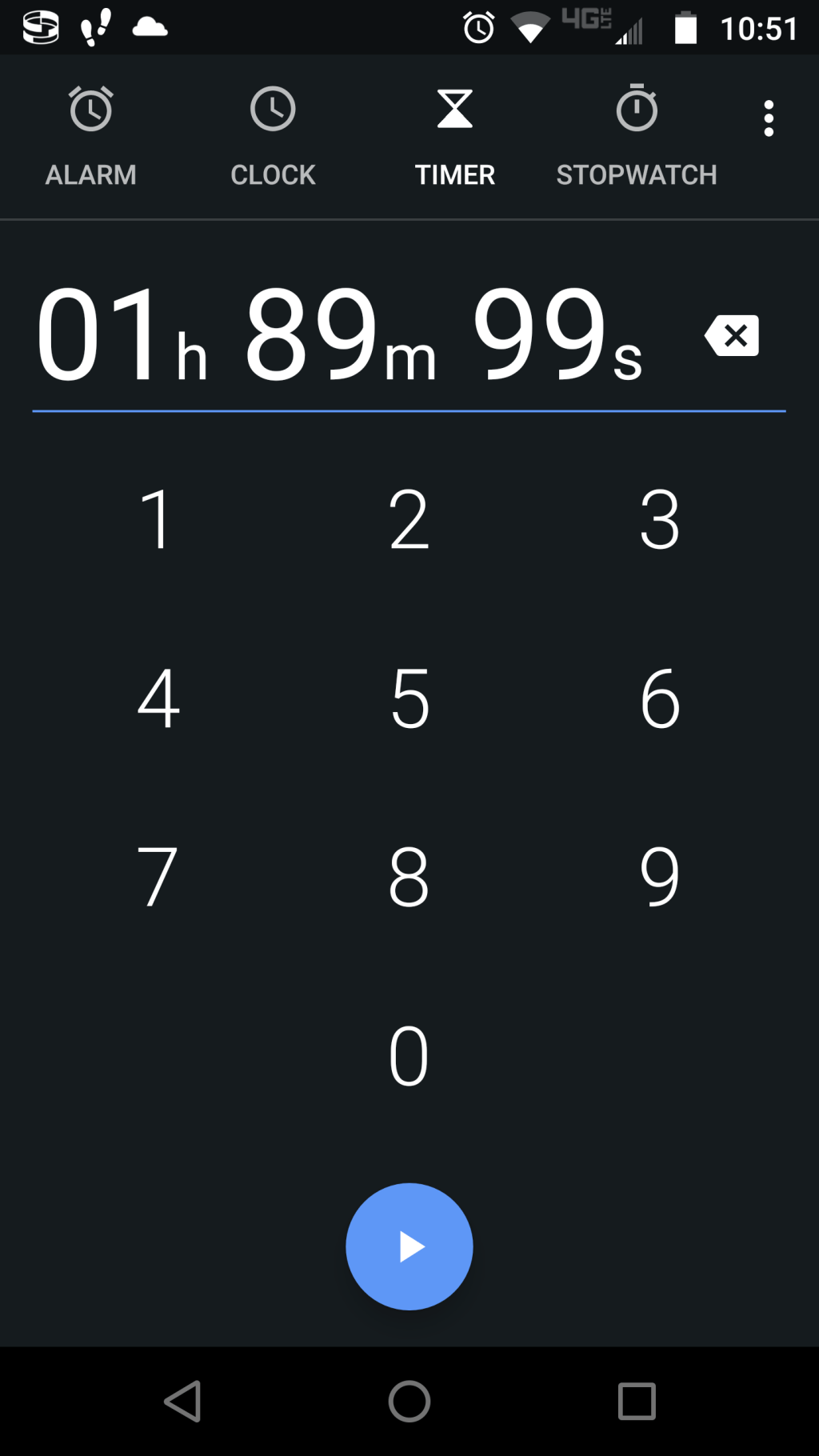Enter digit 9 on the keypad
This screenshot has height=1456, width=819.
tap(660, 877)
